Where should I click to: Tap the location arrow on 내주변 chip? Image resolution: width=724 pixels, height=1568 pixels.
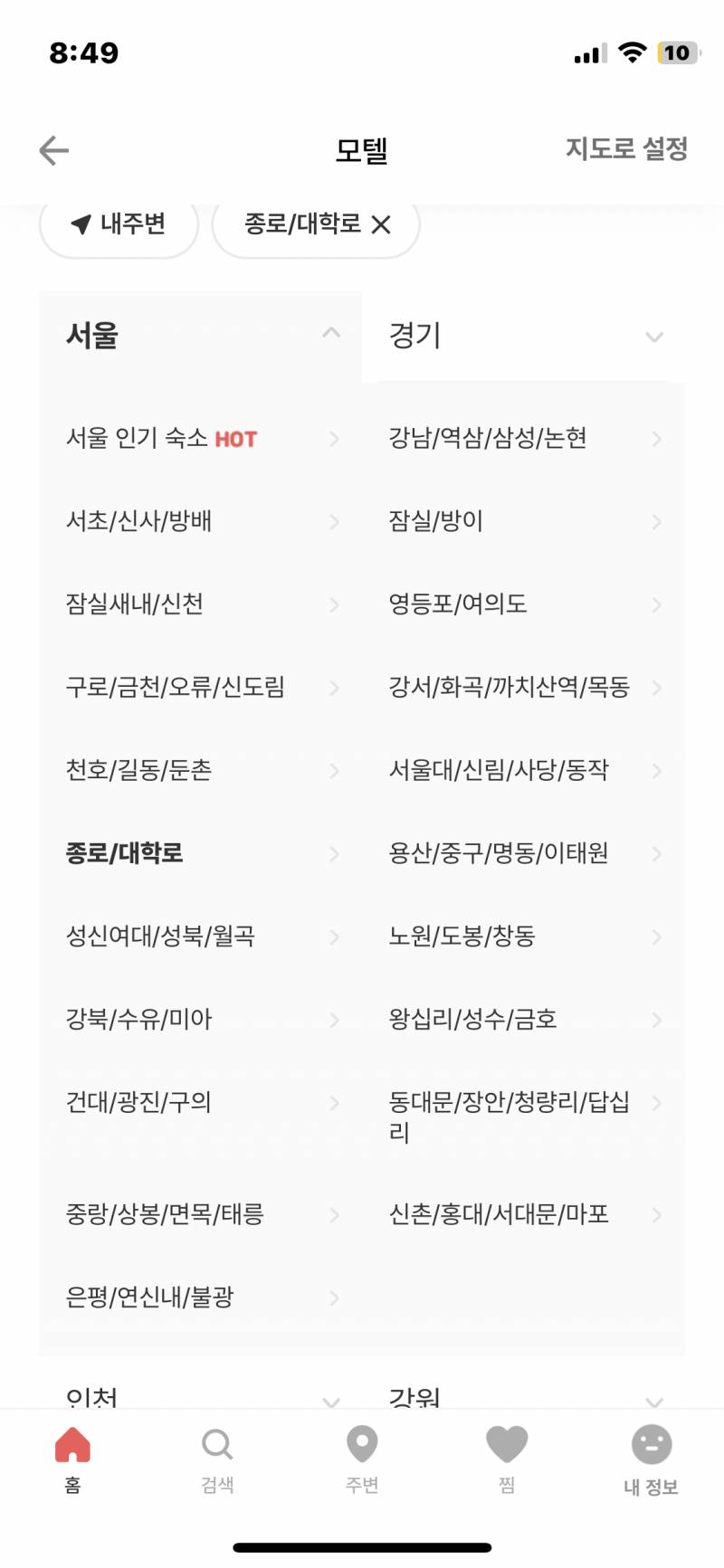point(81,225)
